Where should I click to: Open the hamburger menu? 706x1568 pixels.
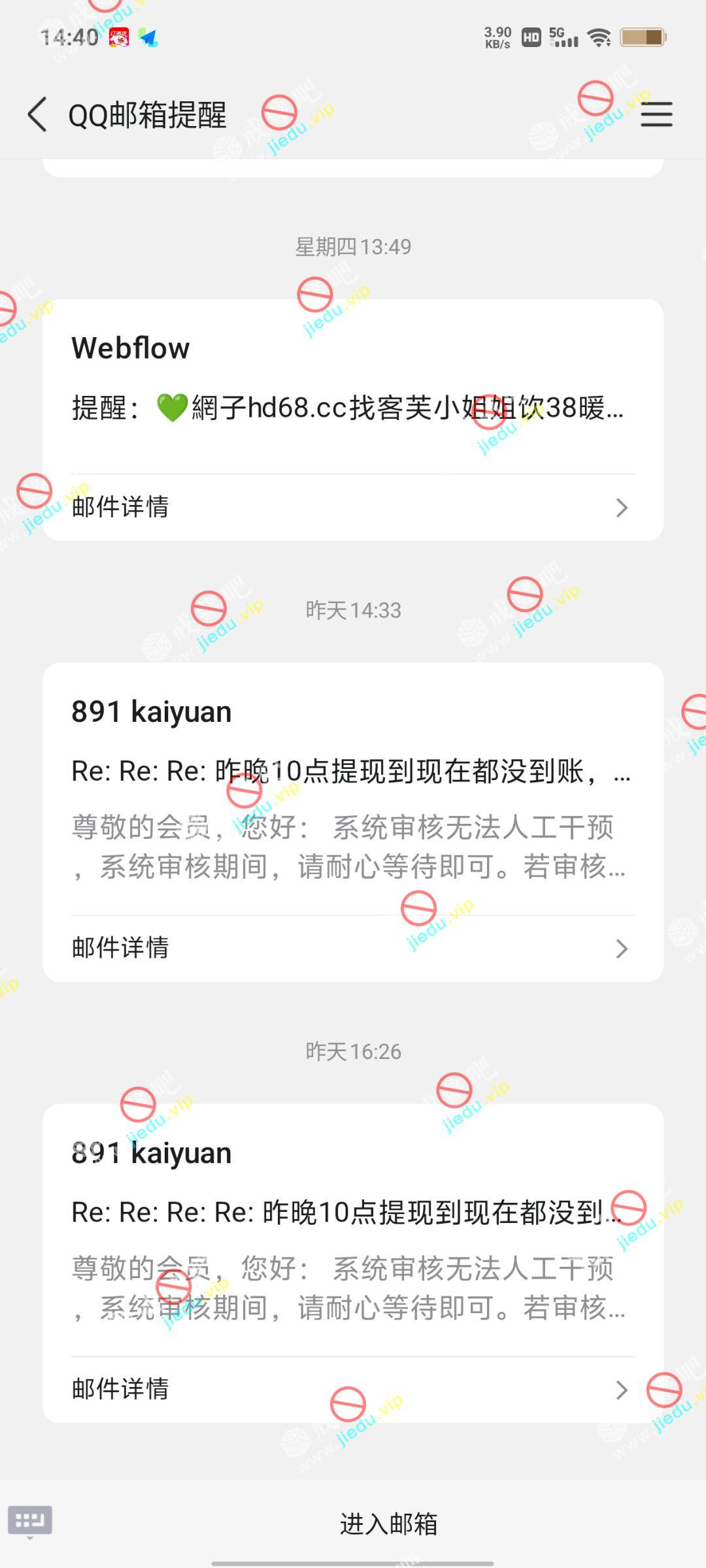(x=656, y=114)
